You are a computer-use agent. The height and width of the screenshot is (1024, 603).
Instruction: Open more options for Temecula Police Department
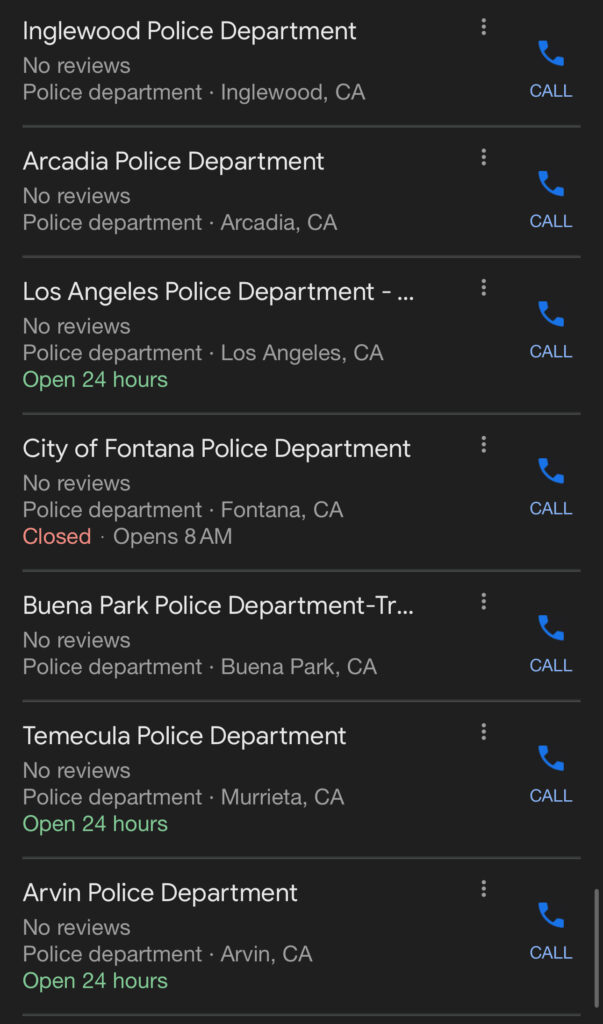(483, 732)
